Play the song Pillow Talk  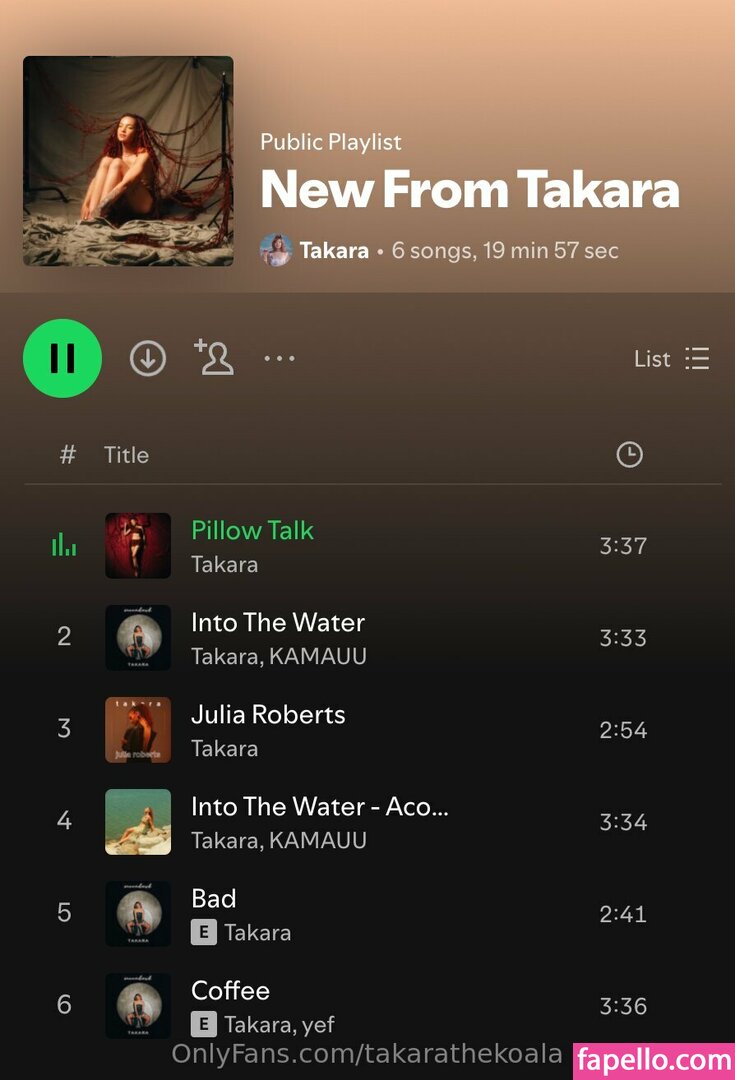coord(252,530)
